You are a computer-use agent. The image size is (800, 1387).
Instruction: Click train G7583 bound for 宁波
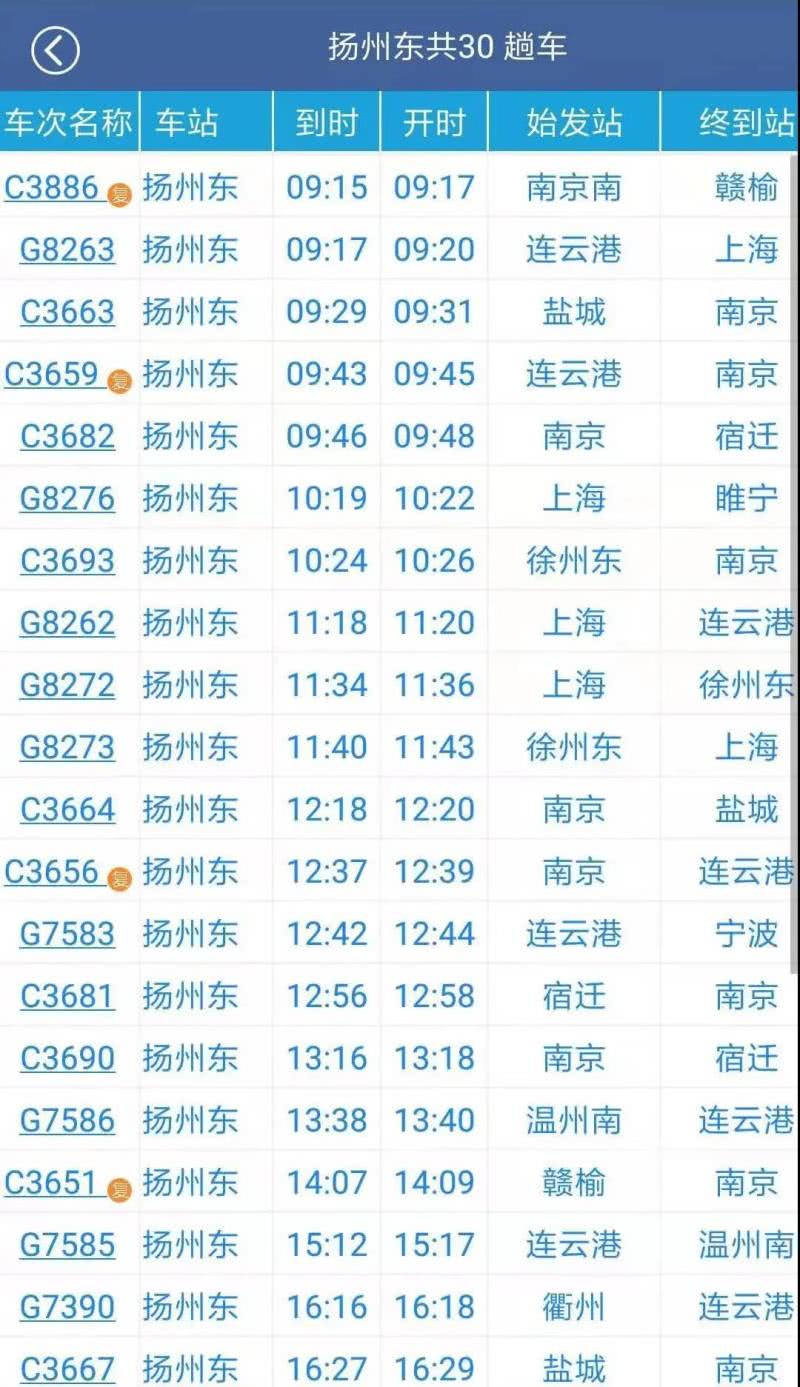coord(65,933)
